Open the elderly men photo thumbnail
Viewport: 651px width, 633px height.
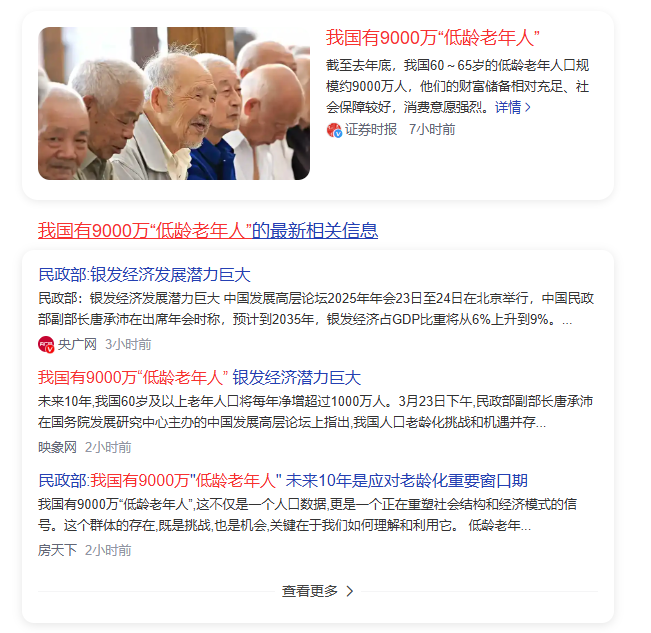[174, 103]
